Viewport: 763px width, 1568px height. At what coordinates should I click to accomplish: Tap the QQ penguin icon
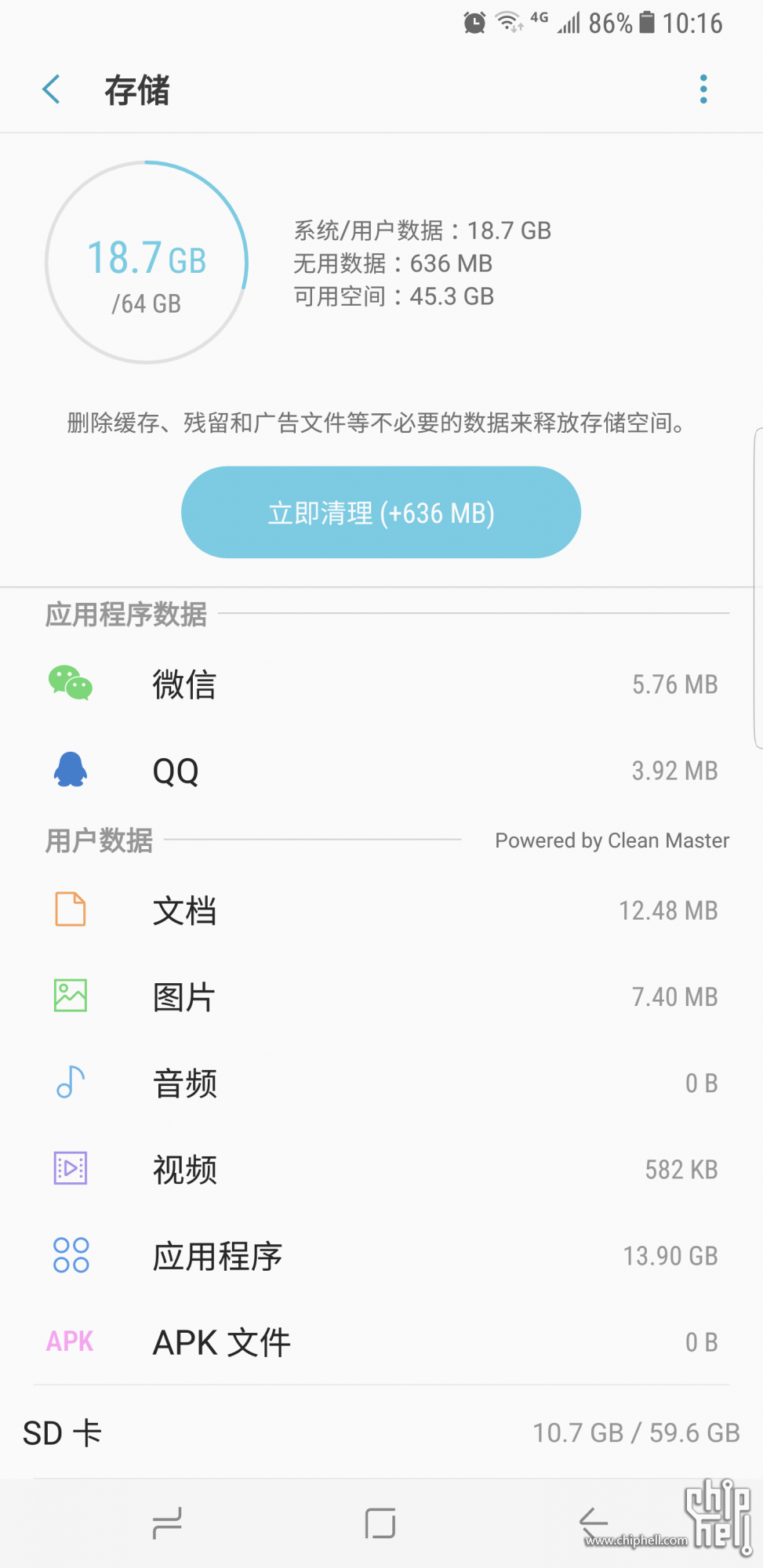[70, 770]
